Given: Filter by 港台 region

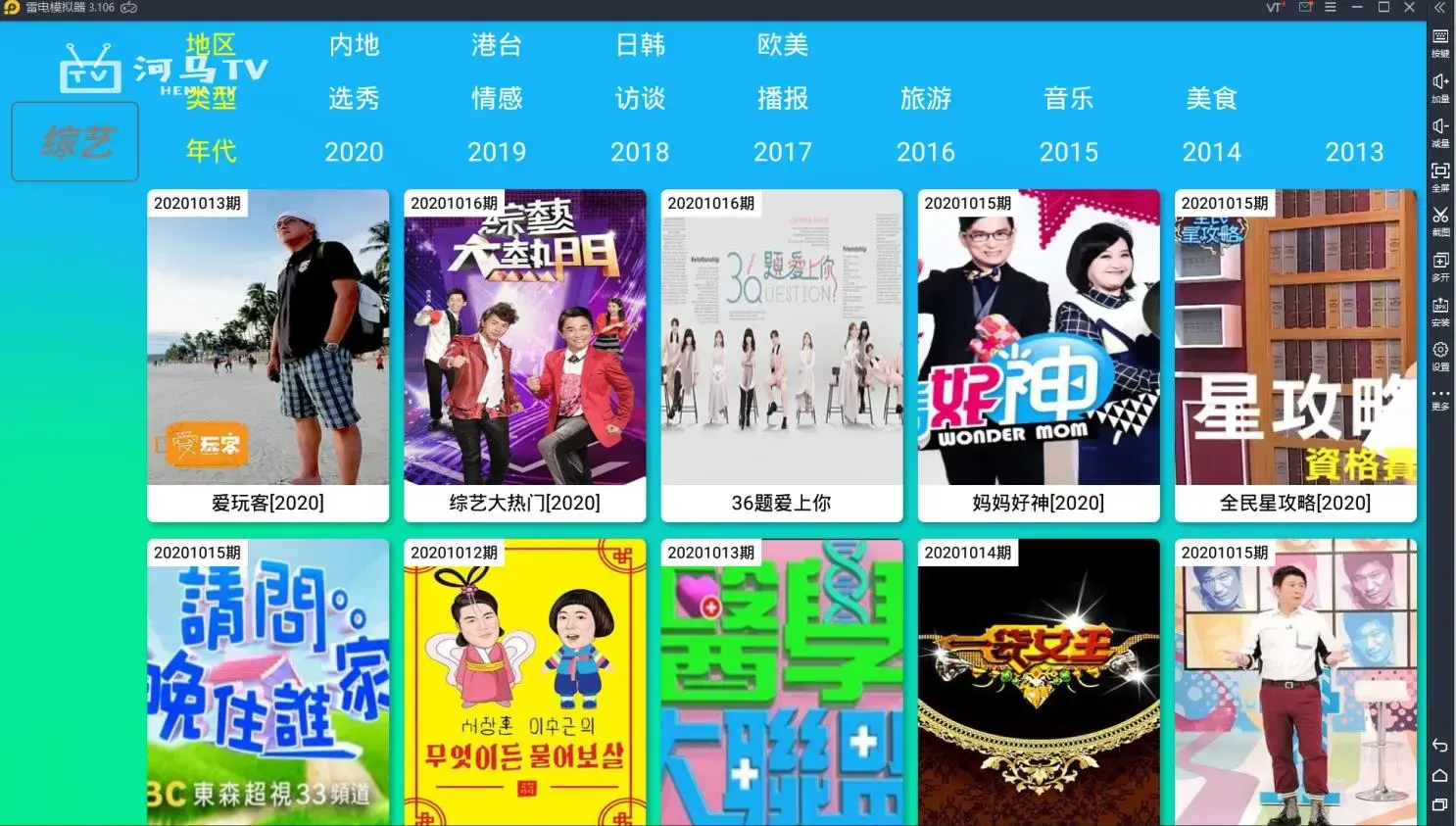Looking at the screenshot, I should pos(497,45).
